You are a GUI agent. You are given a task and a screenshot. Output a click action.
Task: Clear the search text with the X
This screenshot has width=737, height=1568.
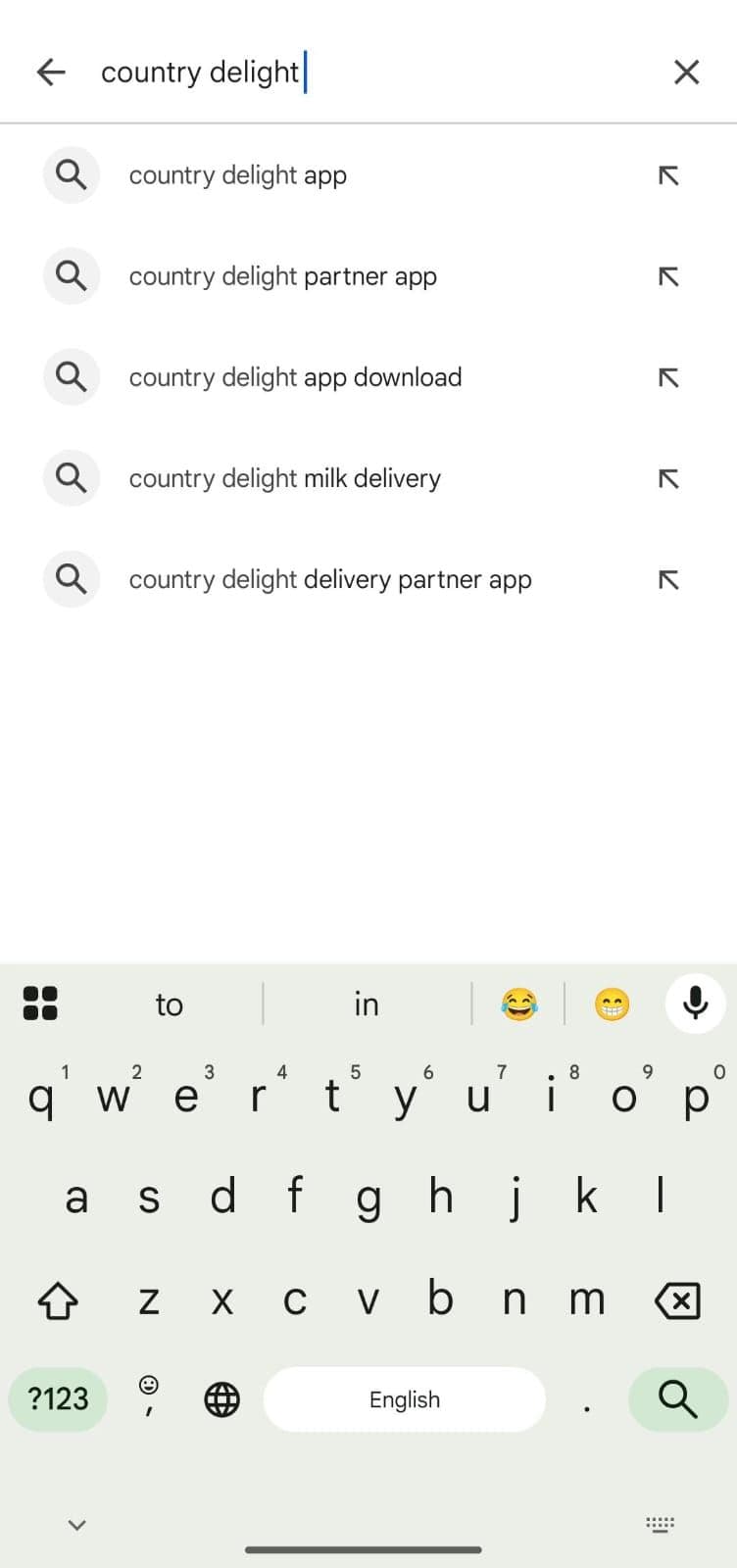pos(686,72)
